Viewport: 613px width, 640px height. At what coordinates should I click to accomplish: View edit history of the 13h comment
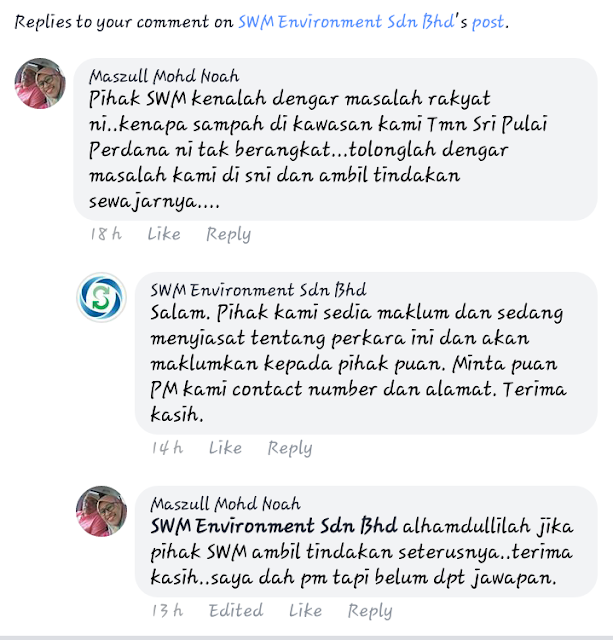pos(236,610)
